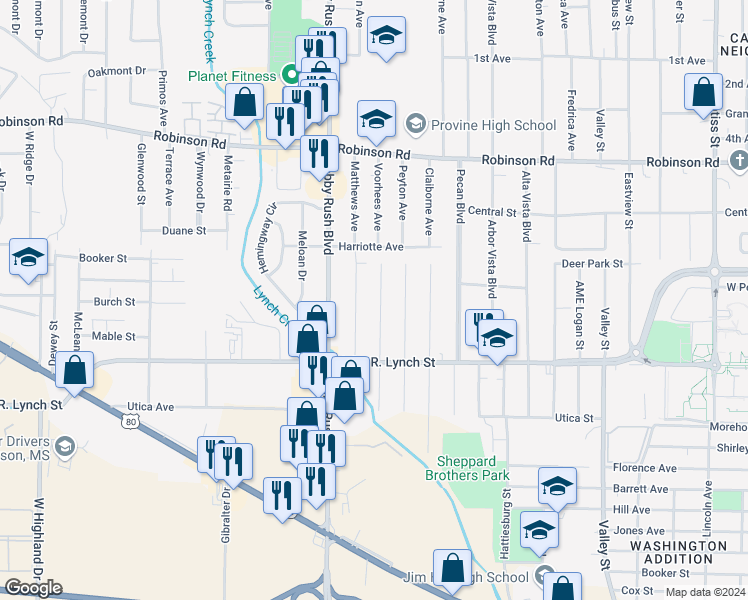The width and height of the screenshot is (748, 600).
Task: Open the restaurant marker above Gibralter Dr
Action: [233, 462]
